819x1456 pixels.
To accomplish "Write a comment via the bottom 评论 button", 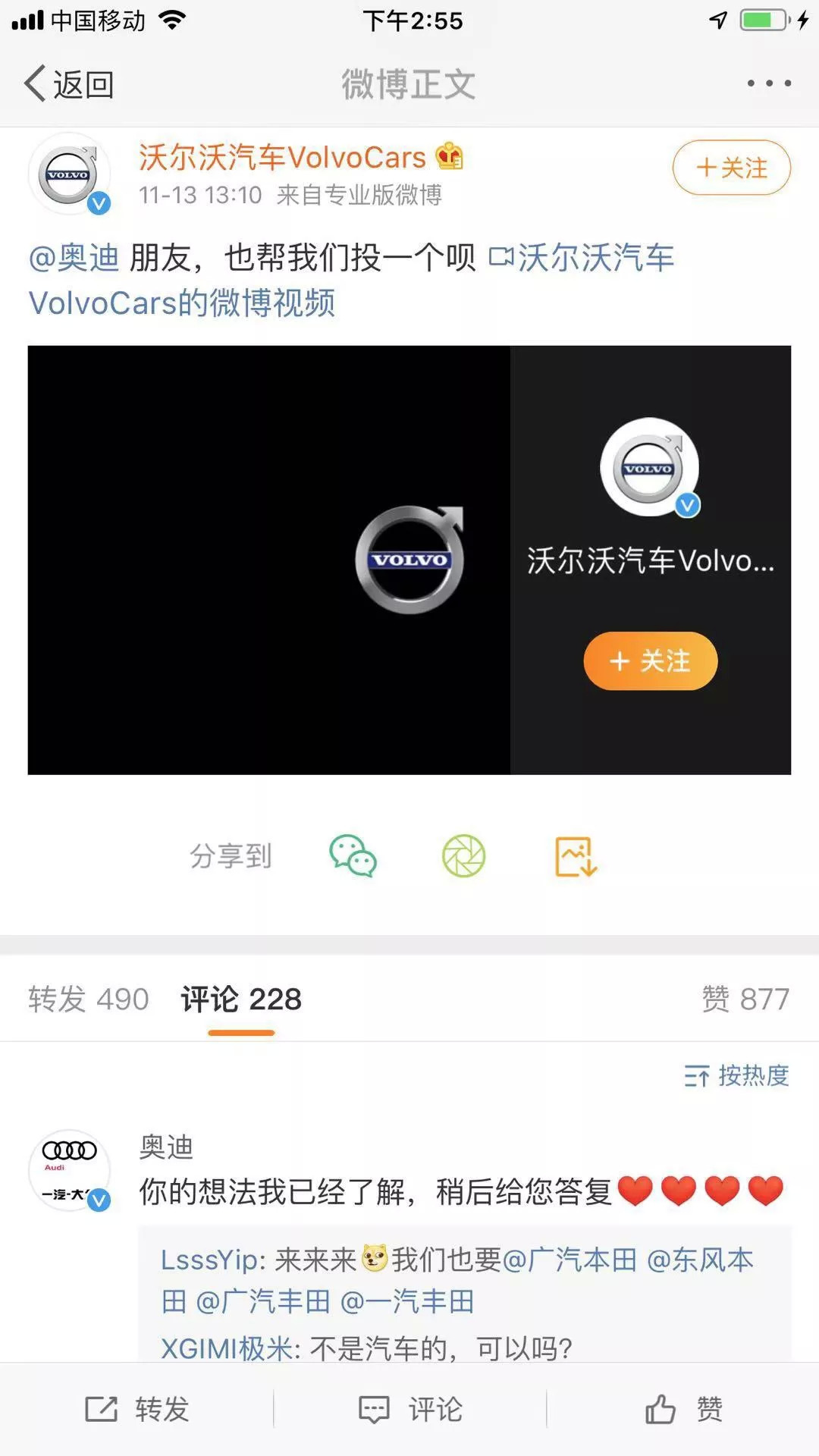I will coord(409,1410).
